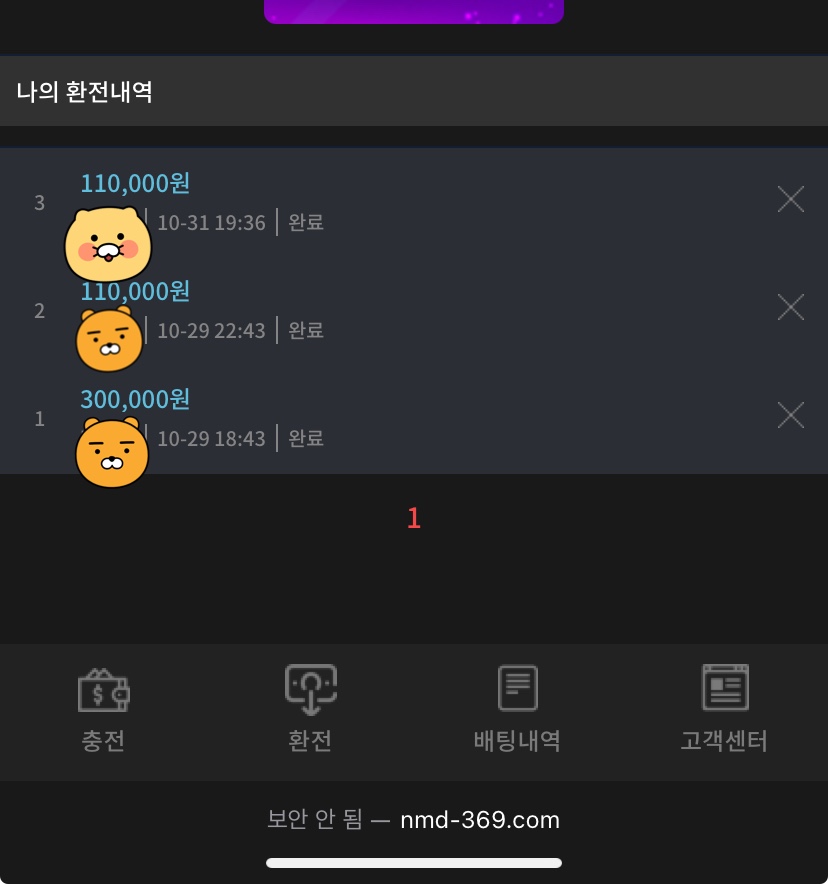This screenshot has width=828, height=884.
Task: Click the Ryan character sticker on record 2
Action: 109,339
